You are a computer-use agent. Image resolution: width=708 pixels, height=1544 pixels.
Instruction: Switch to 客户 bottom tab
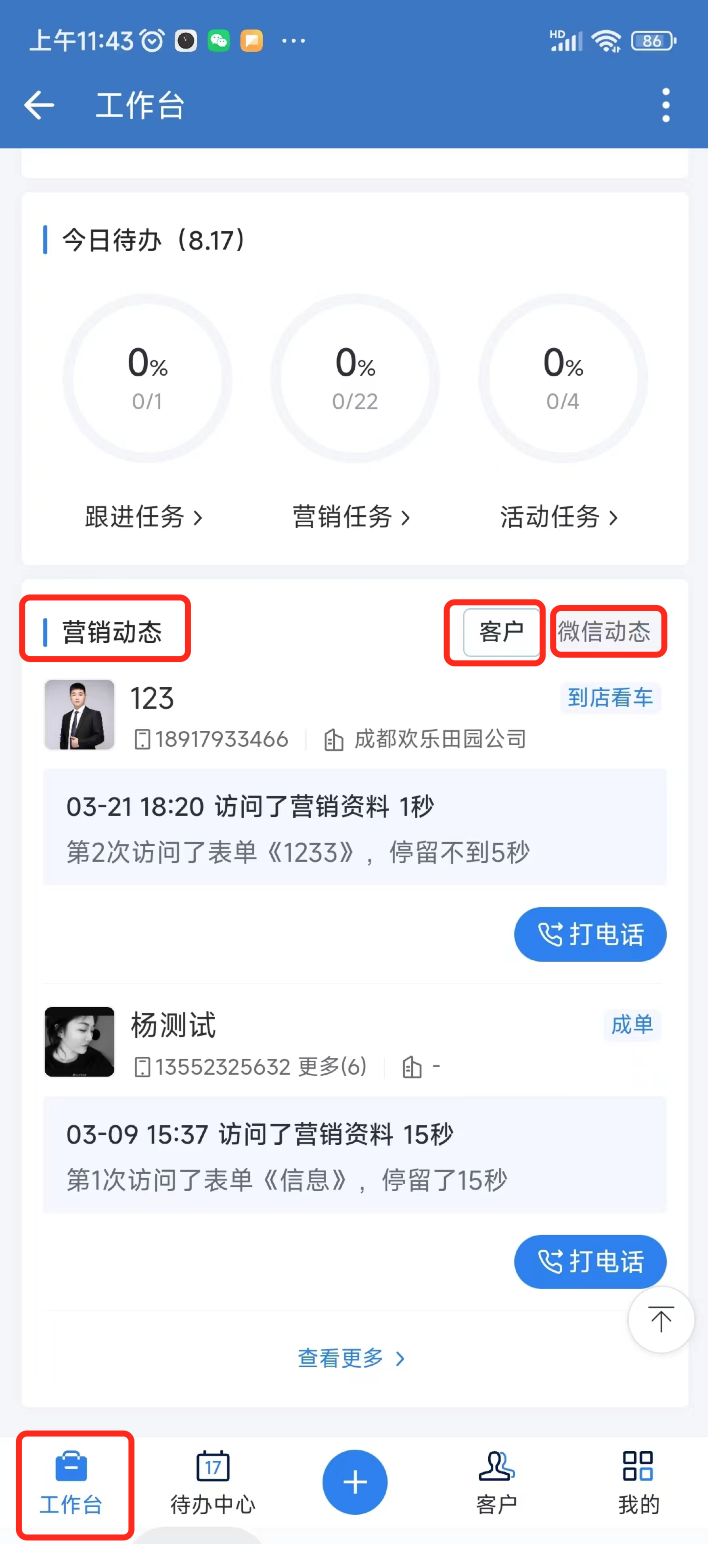click(x=496, y=1483)
